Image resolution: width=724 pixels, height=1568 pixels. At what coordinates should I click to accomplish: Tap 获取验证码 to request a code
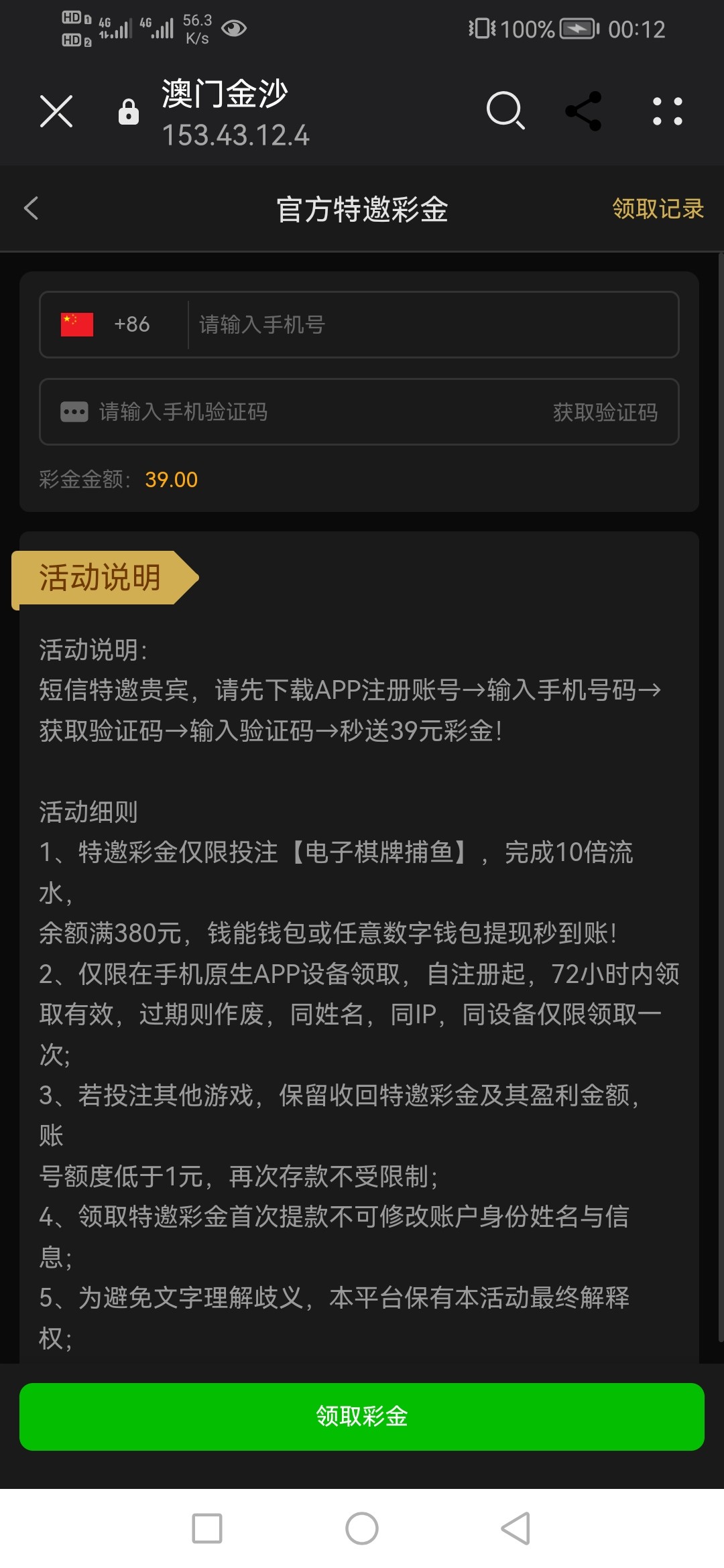[605, 412]
